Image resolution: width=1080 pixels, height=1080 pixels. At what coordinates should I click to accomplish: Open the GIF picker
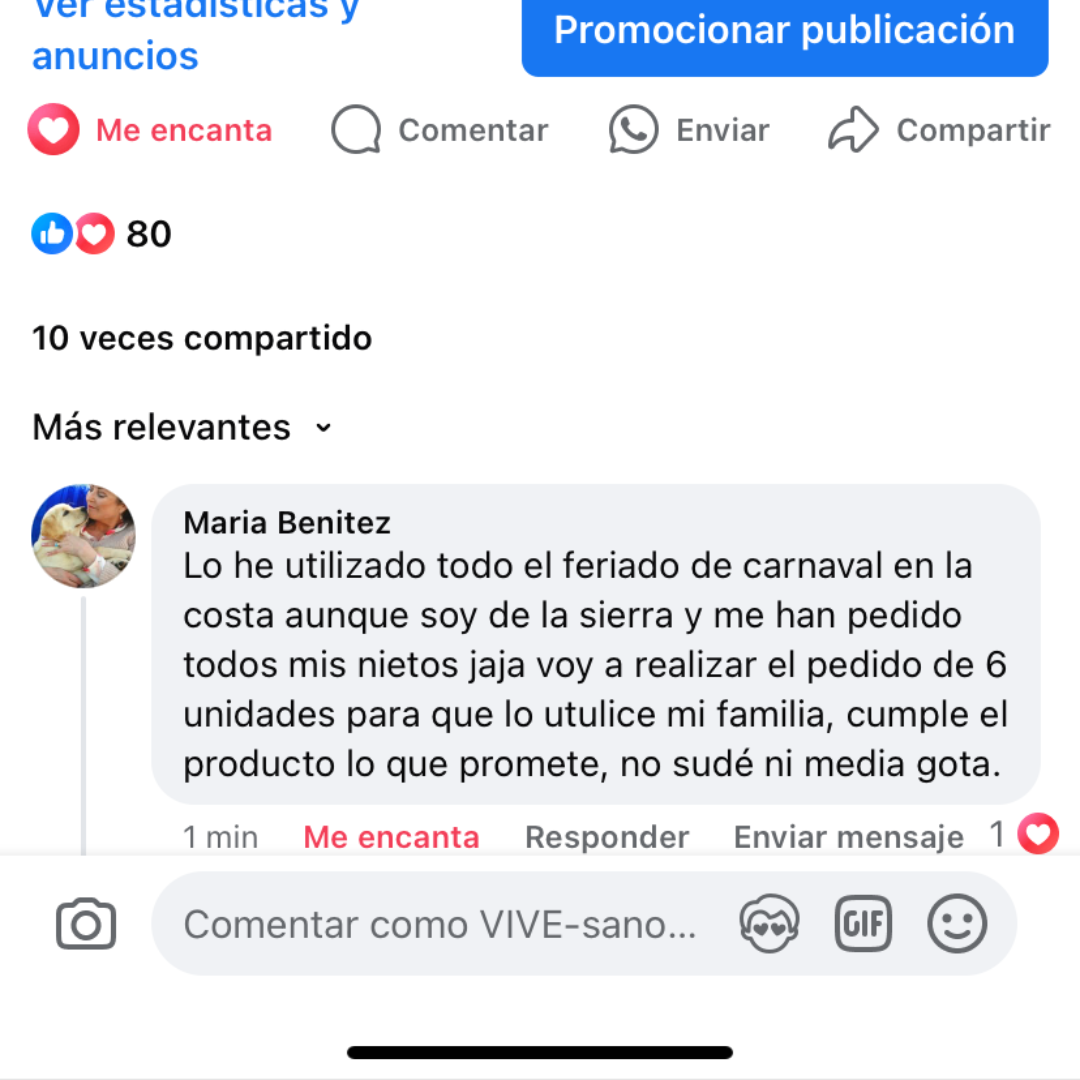863,924
